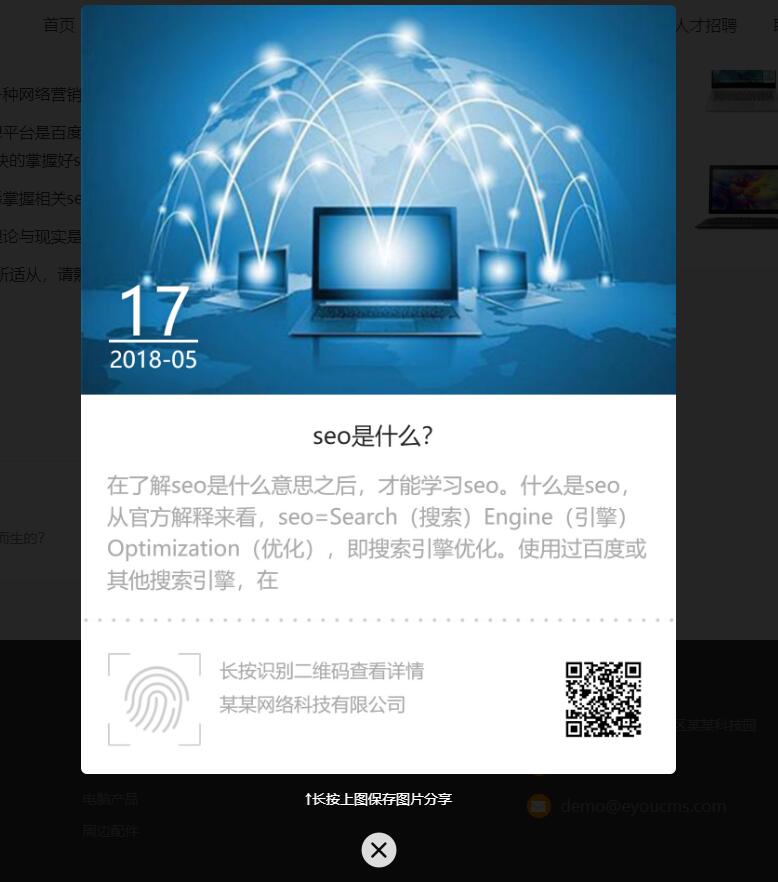Close the share poster overlay

click(x=378, y=850)
